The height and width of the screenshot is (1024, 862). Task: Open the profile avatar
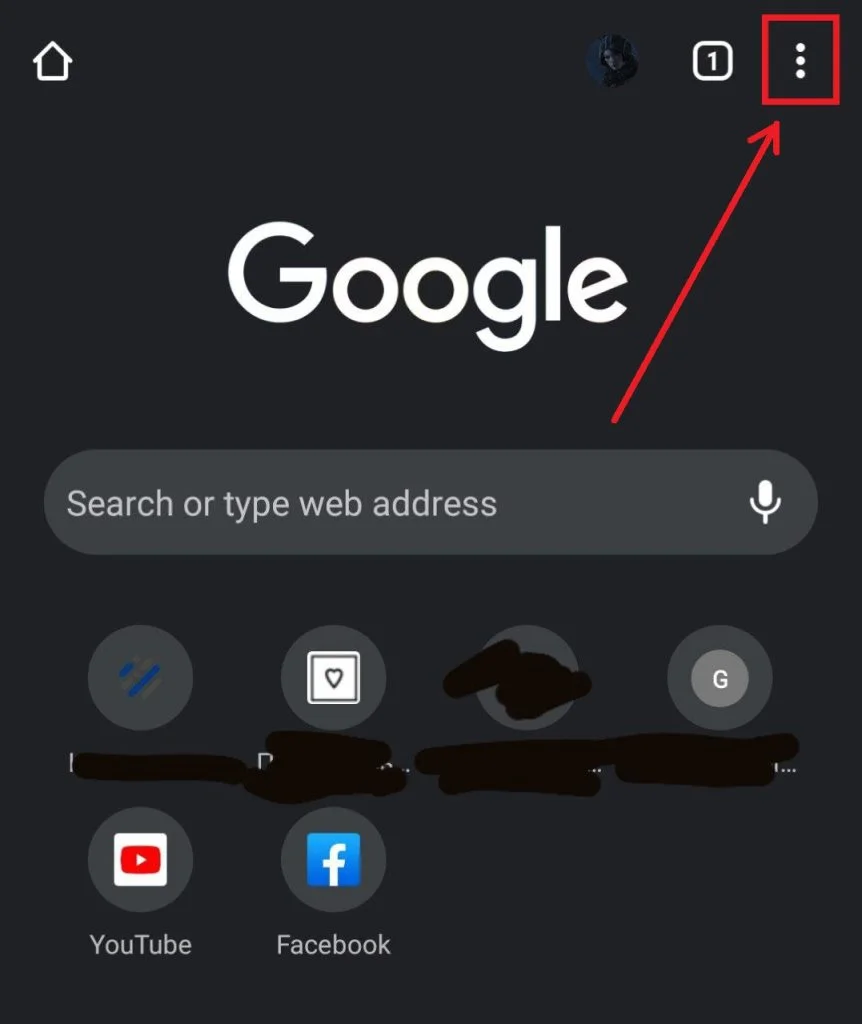pos(612,62)
